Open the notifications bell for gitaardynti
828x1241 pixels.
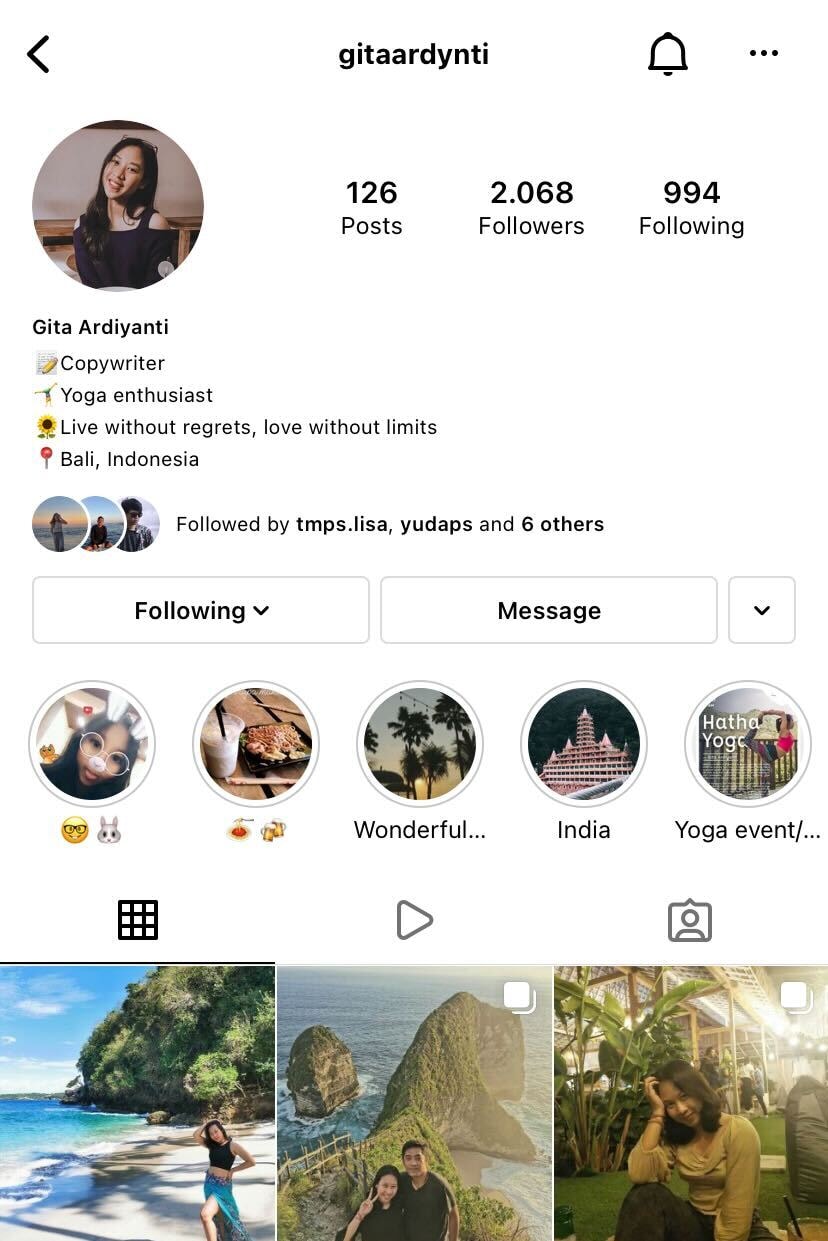coord(667,54)
